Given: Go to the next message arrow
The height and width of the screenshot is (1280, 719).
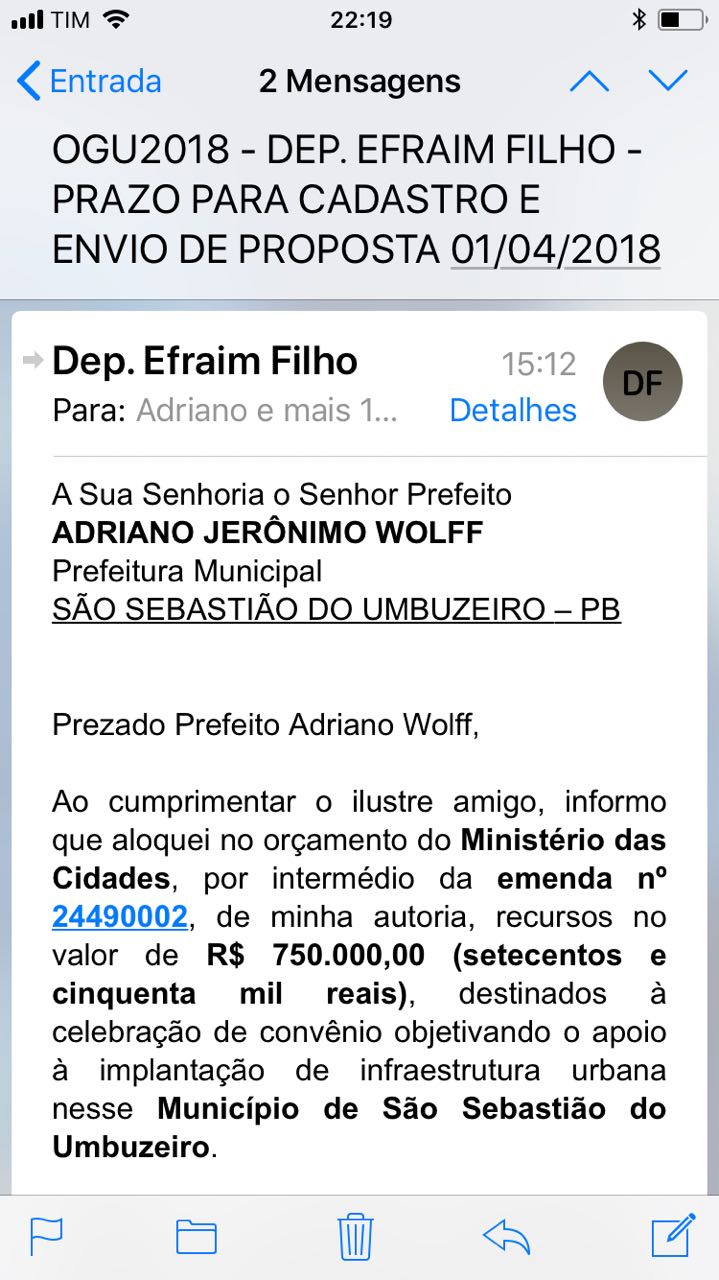Looking at the screenshot, I should click(668, 81).
